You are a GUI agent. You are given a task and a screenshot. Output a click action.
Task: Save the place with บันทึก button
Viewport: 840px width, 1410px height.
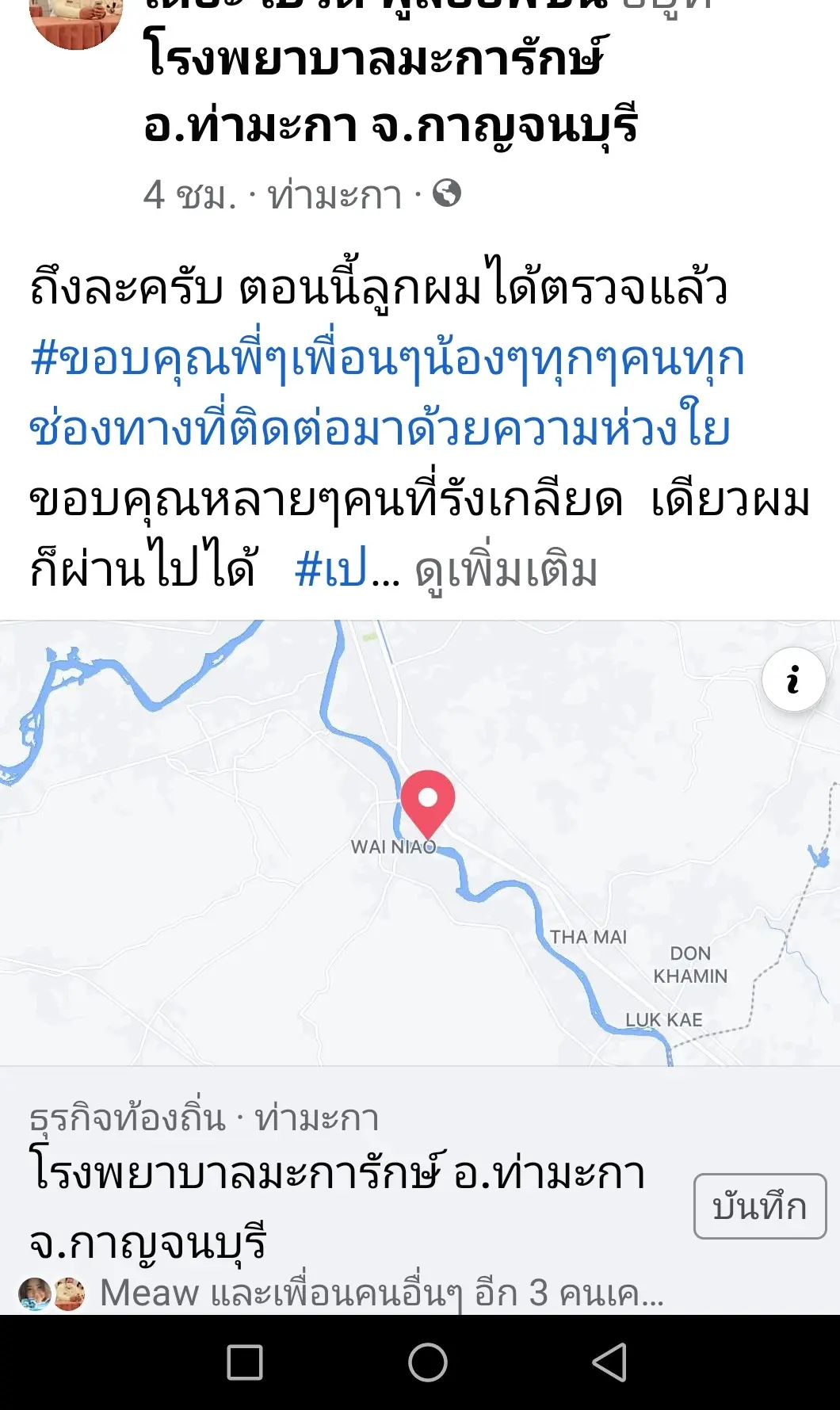click(x=759, y=1206)
